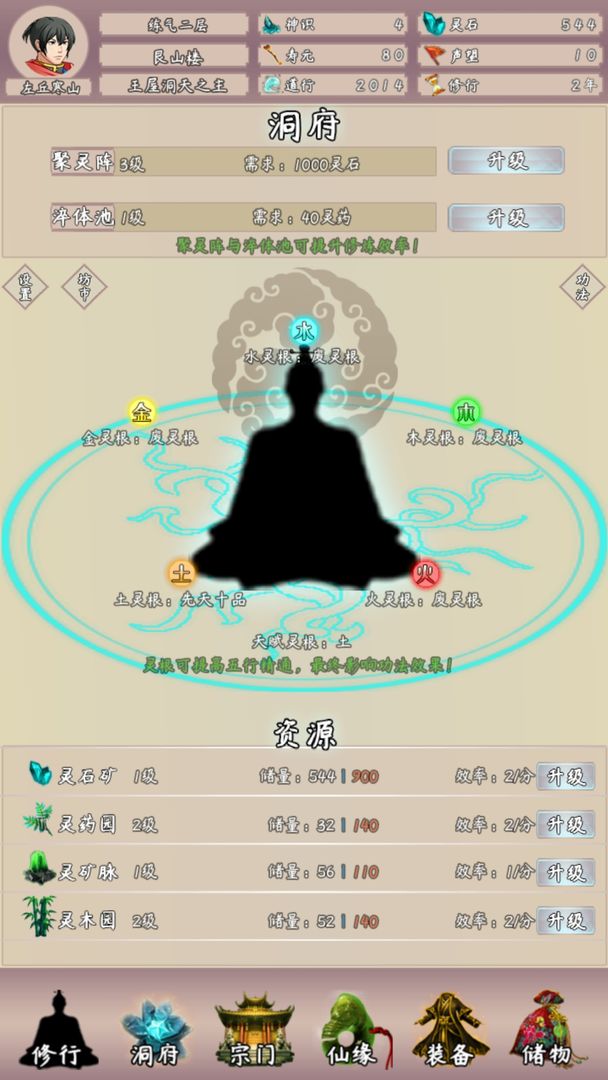Go to the 宗门 sect tab
608x1080 pixels.
pos(254,1030)
